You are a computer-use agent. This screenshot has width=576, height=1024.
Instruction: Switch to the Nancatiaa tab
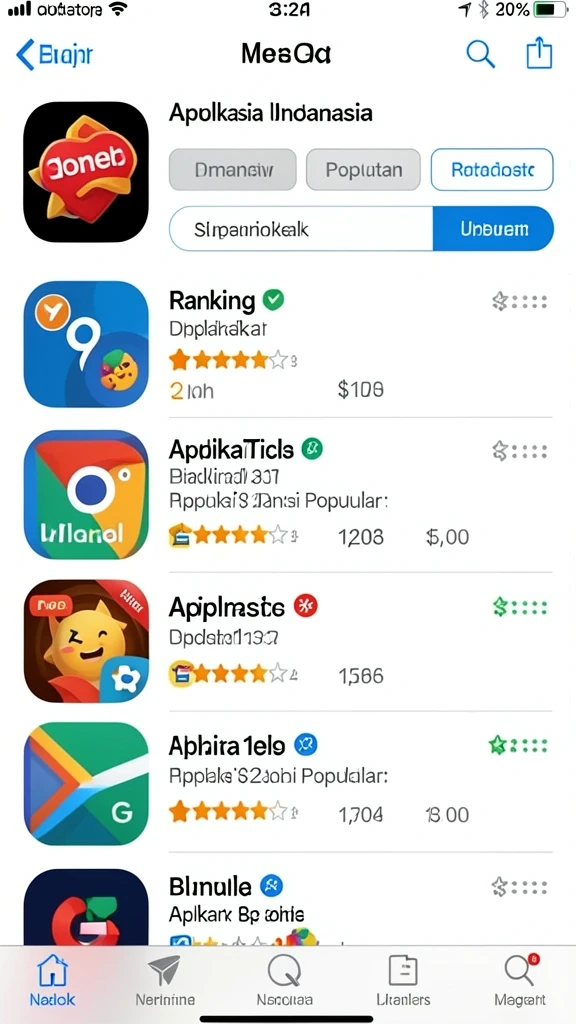coord(285,981)
